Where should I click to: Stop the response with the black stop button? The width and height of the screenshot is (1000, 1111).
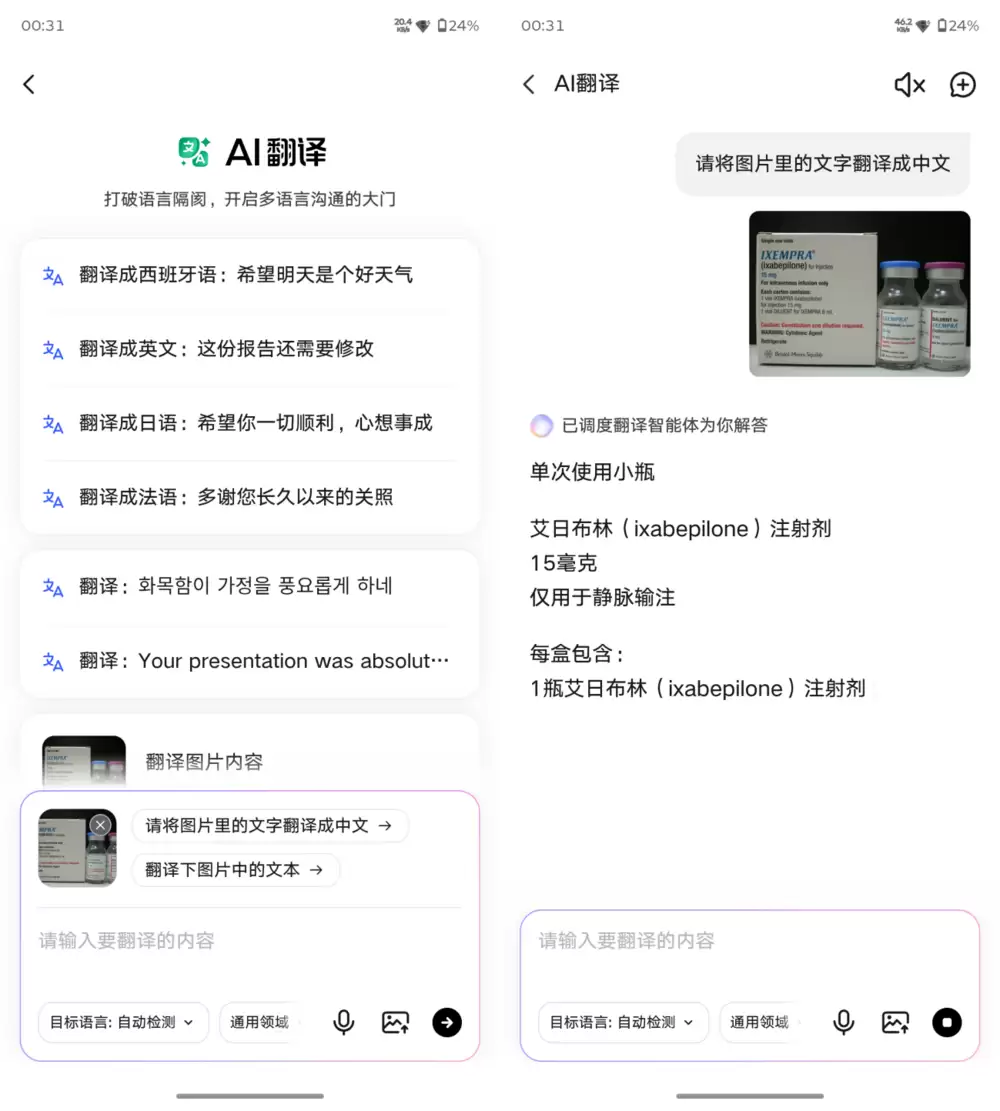(946, 1022)
